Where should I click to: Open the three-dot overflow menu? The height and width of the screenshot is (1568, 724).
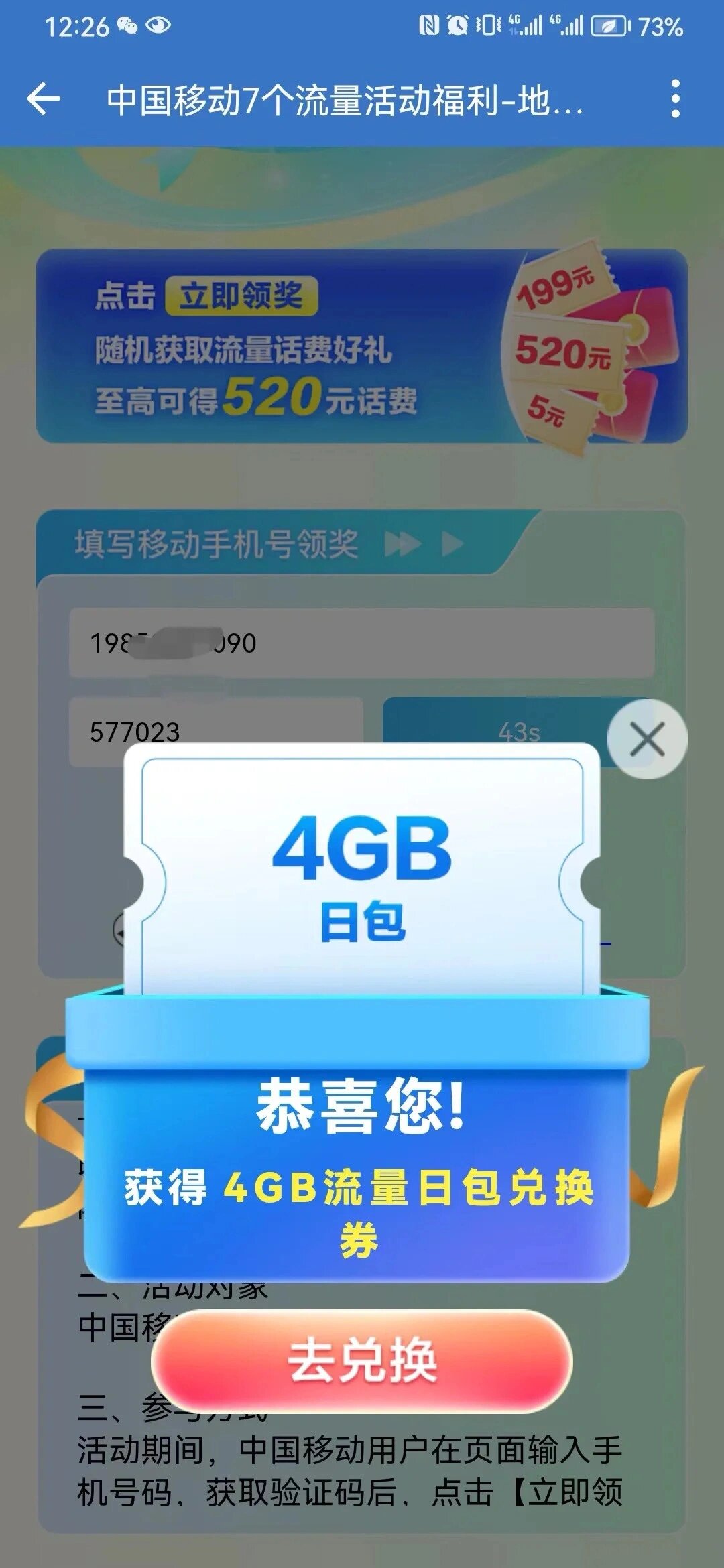[675, 99]
